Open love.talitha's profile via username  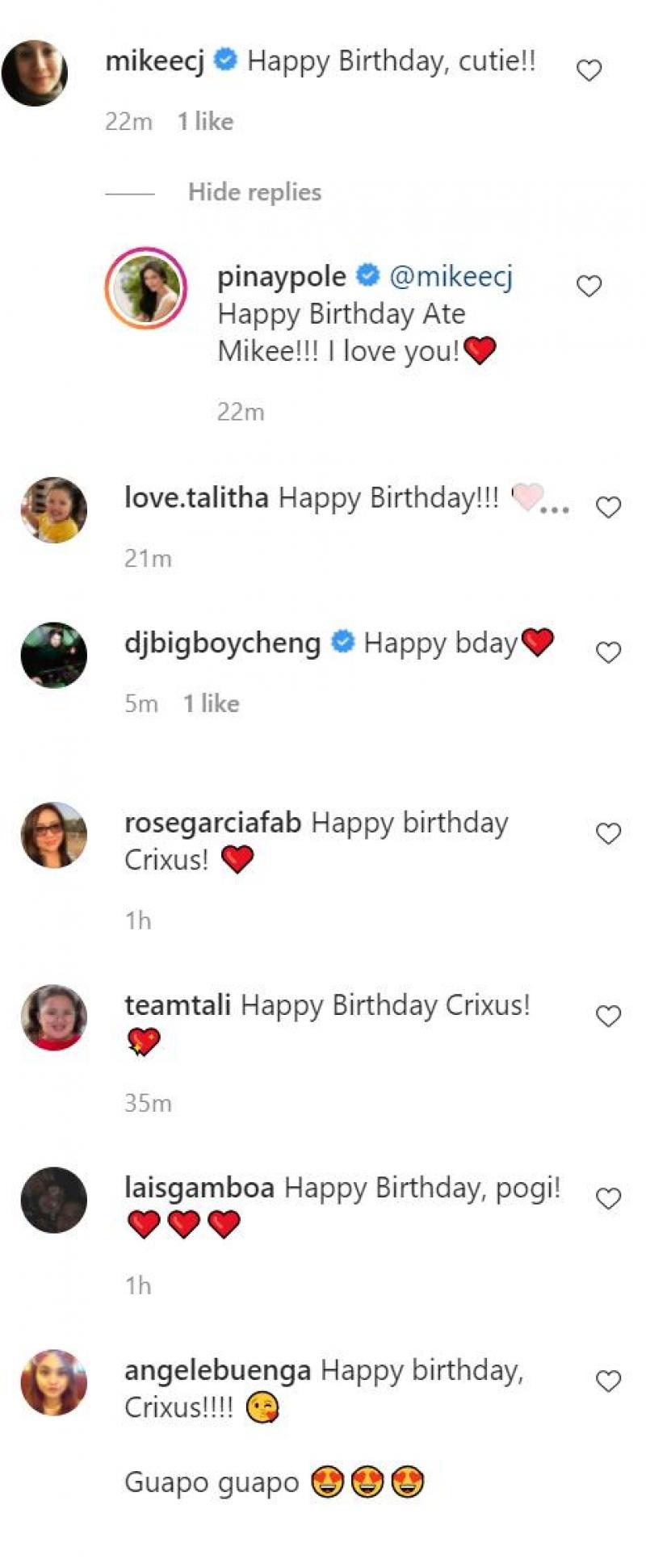(x=195, y=497)
